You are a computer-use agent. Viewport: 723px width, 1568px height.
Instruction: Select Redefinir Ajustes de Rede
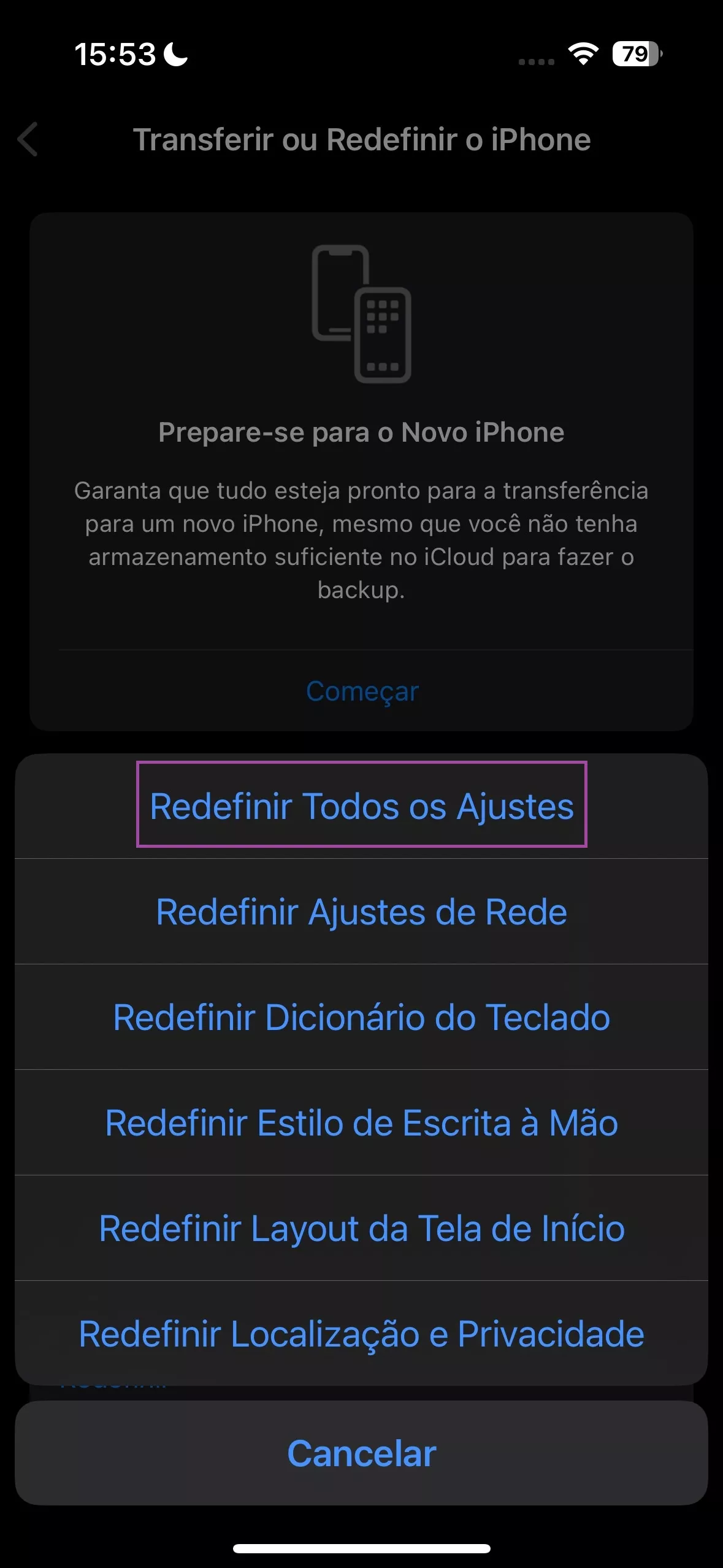click(x=361, y=912)
